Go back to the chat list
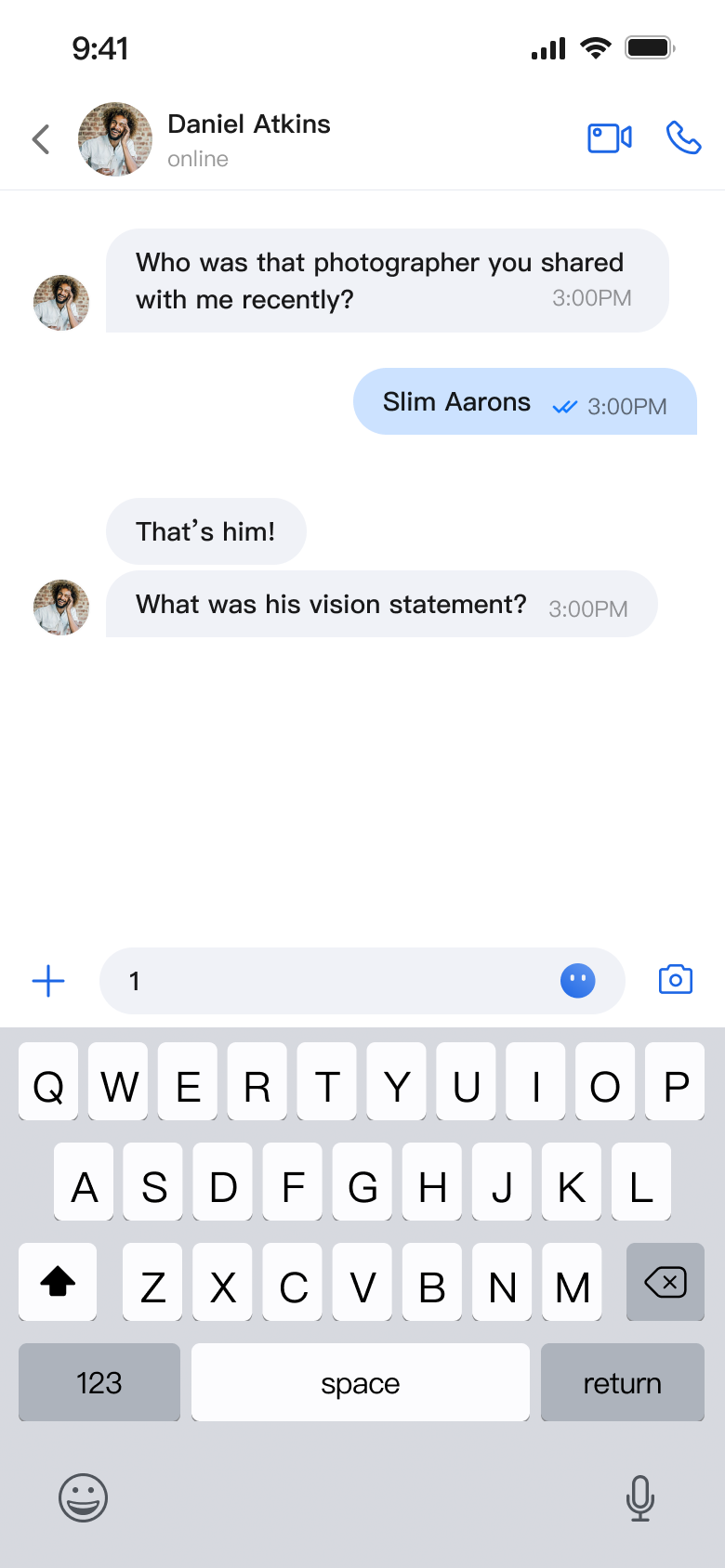Screen dimensions: 725x1568 (x=41, y=139)
